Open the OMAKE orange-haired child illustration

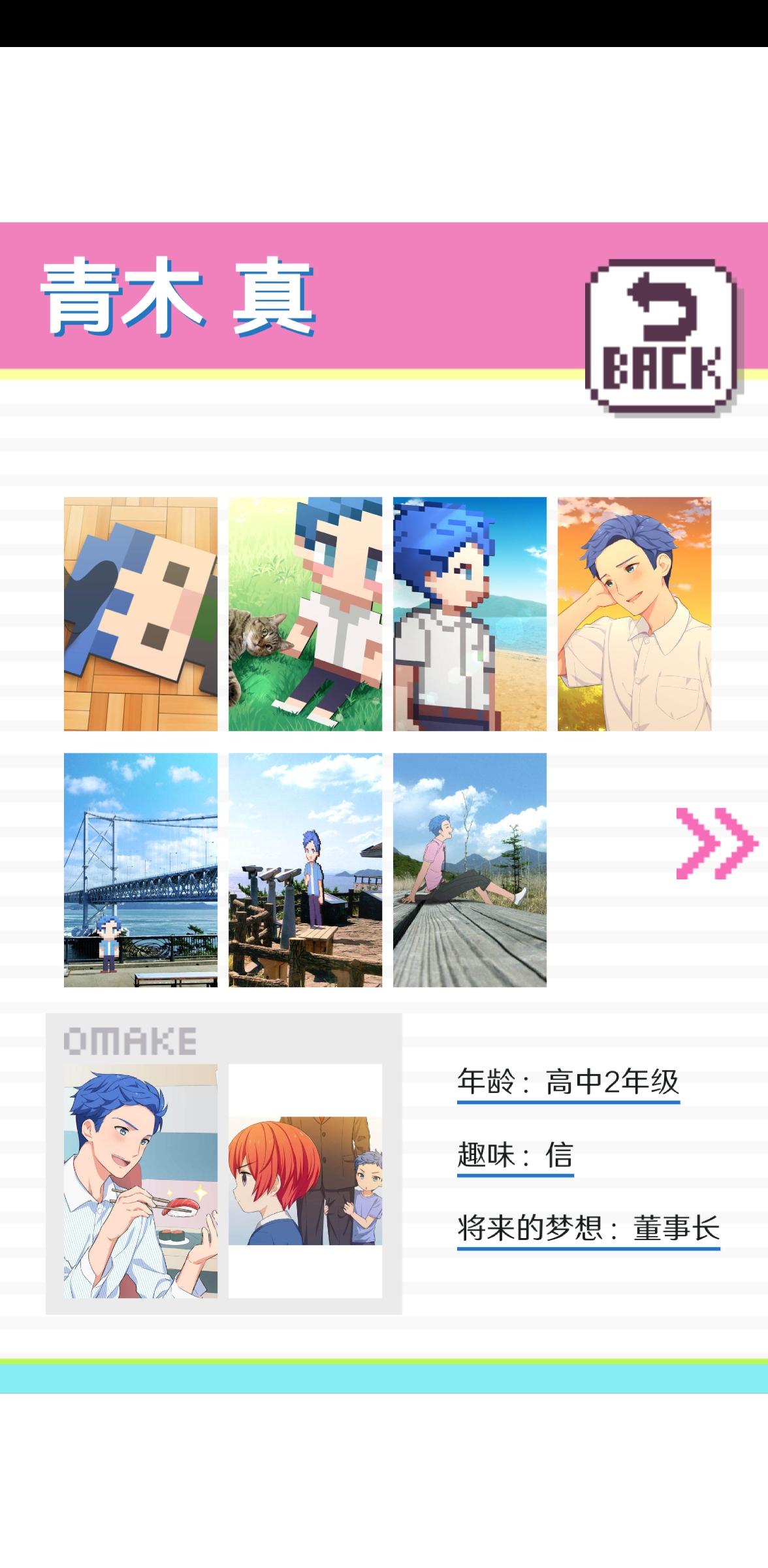[305, 1181]
